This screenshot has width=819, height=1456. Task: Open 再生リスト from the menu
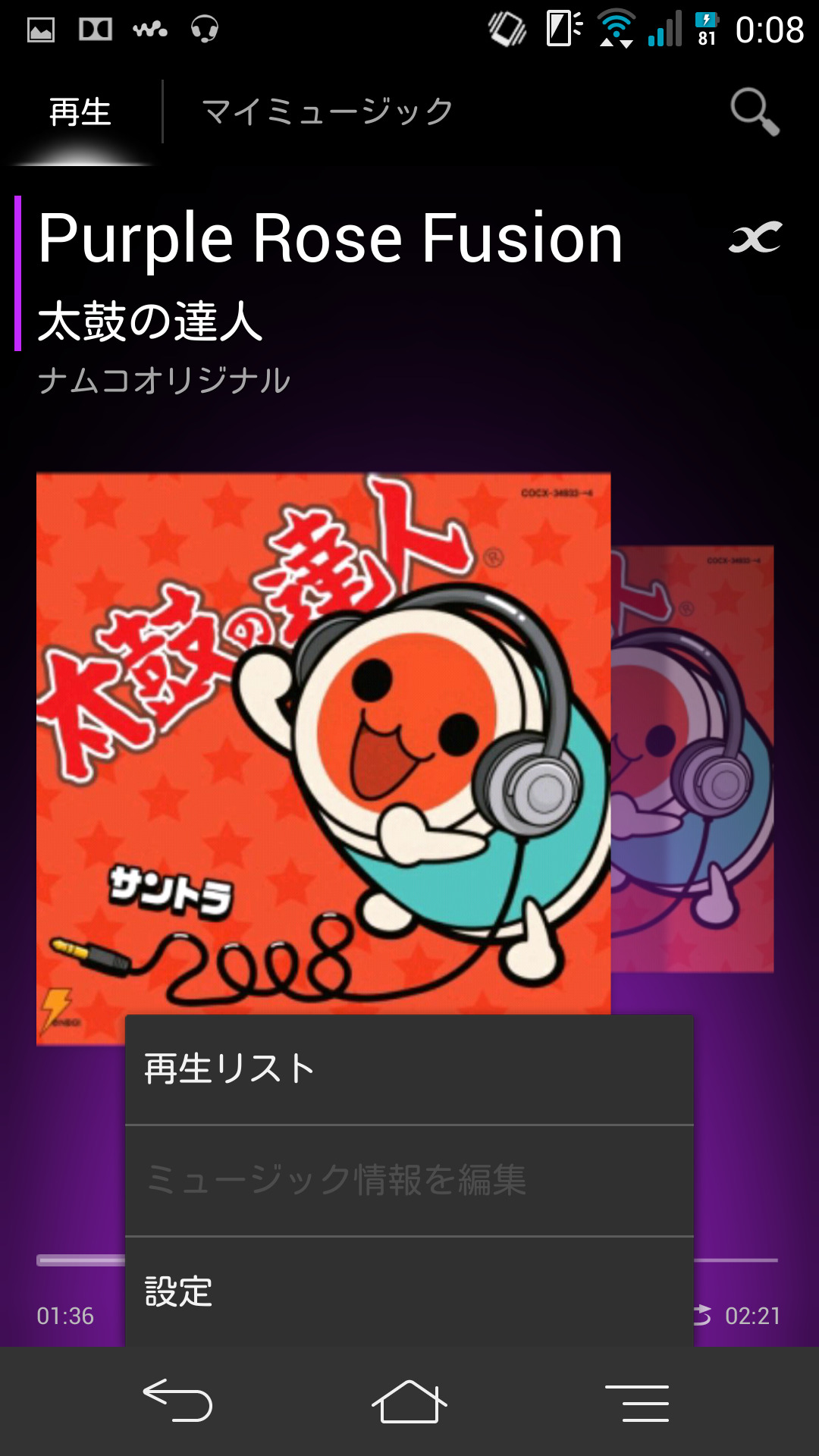click(409, 1069)
